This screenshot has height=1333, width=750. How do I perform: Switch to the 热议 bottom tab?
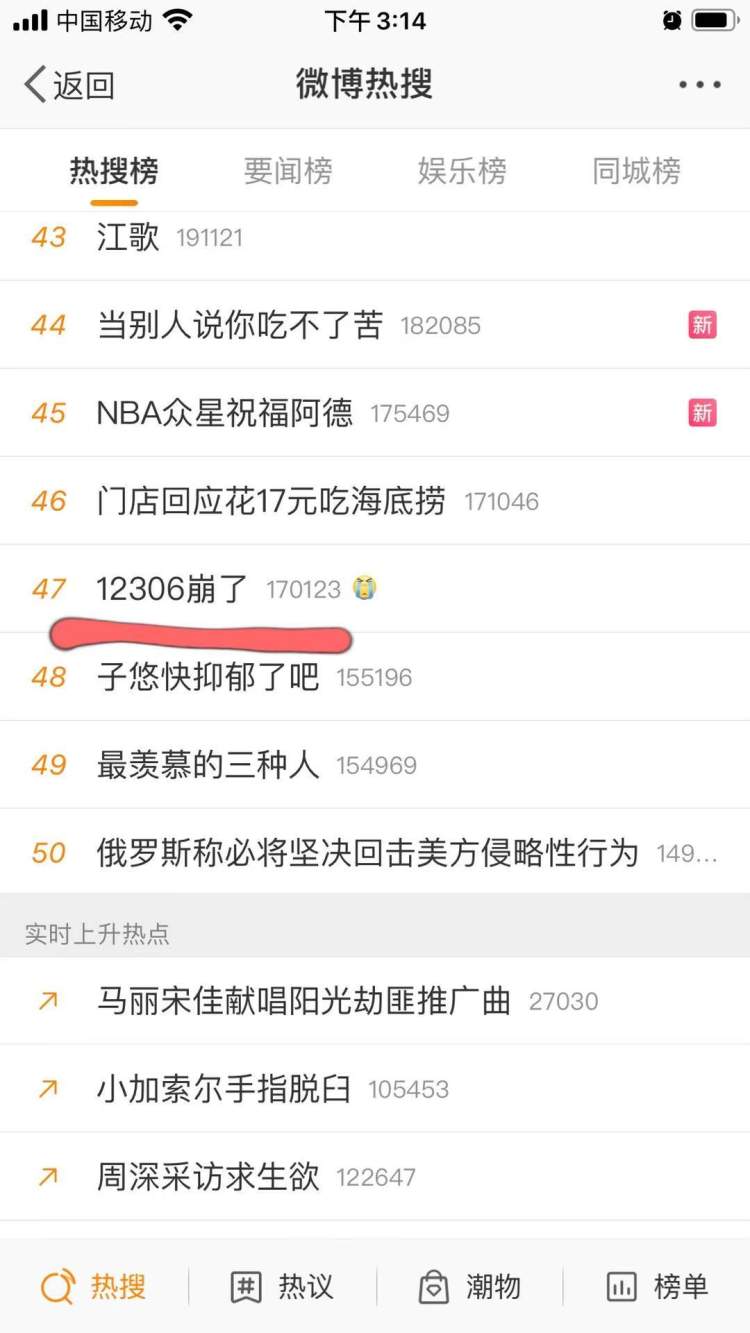click(282, 1287)
